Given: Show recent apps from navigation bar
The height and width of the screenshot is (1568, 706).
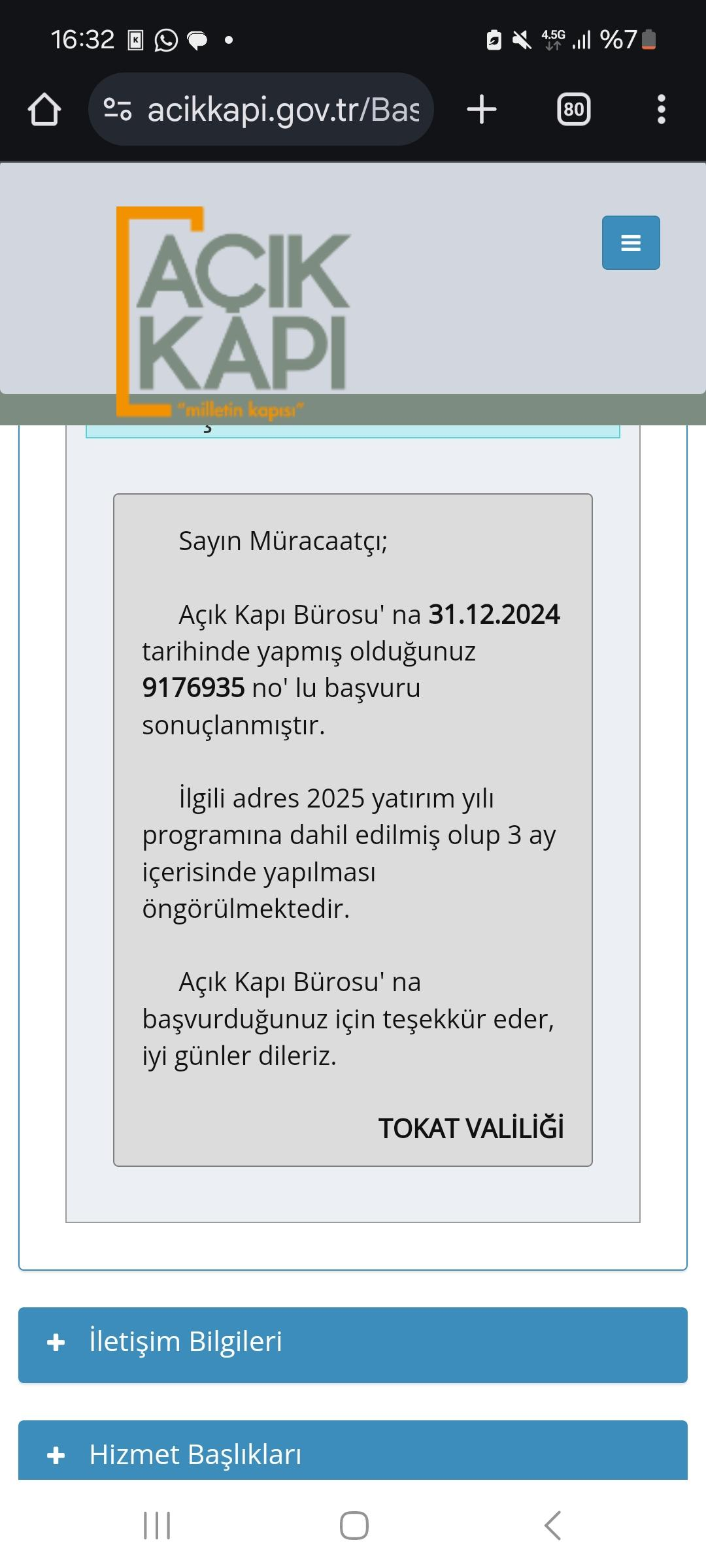Looking at the screenshot, I should (157, 1526).
